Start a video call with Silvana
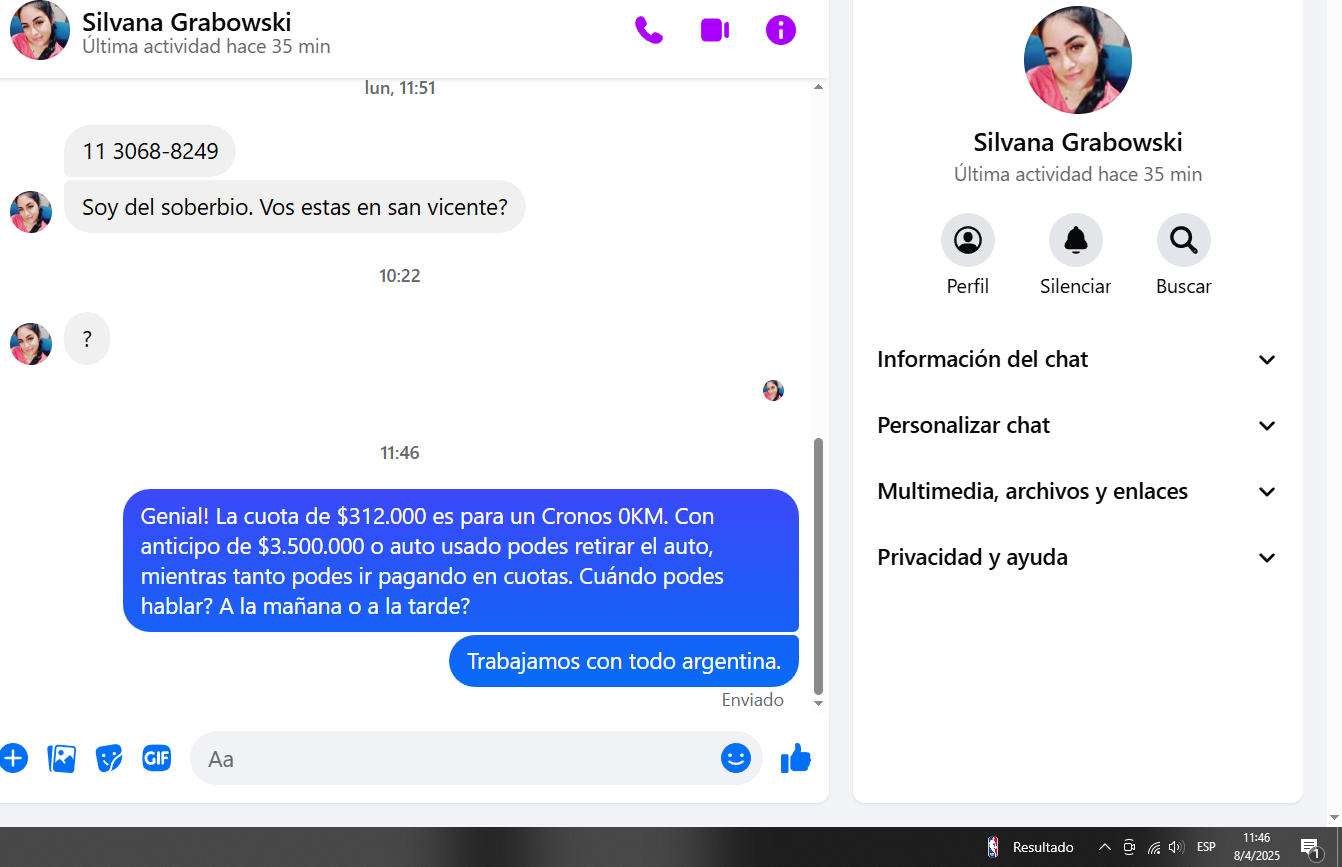 (x=714, y=30)
